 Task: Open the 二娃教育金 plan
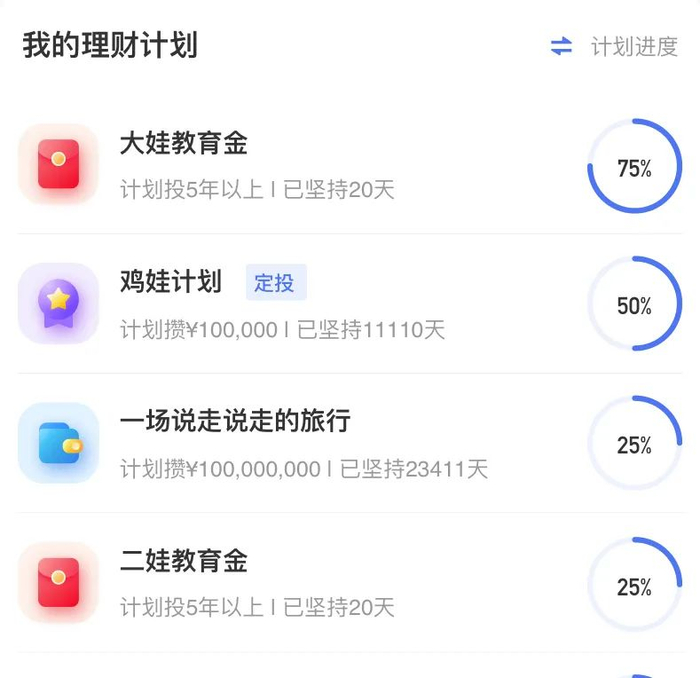(x=184, y=560)
